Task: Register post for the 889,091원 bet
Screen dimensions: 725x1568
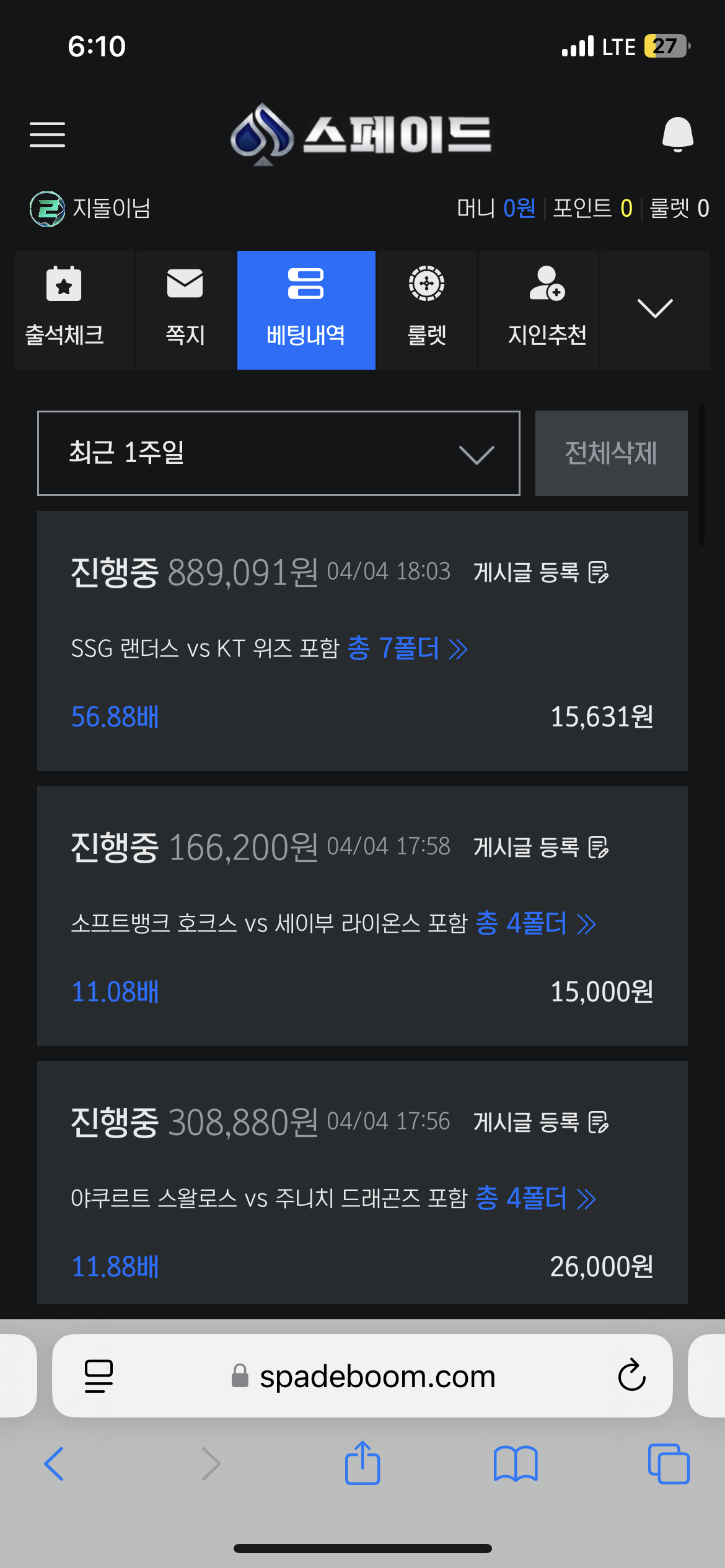Action: click(541, 572)
